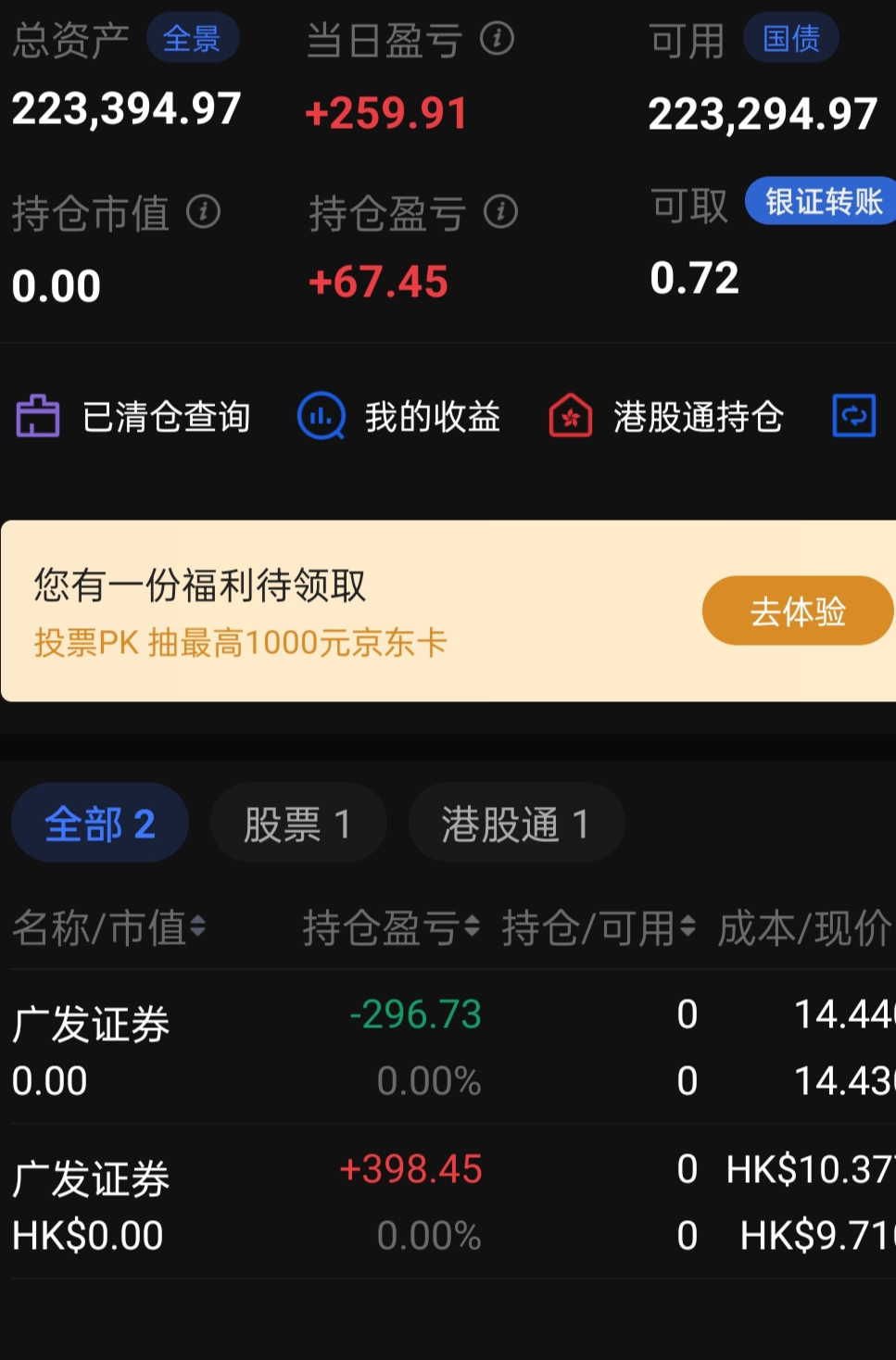
Task: Open the 港股通 1 tab
Action: 516,822
